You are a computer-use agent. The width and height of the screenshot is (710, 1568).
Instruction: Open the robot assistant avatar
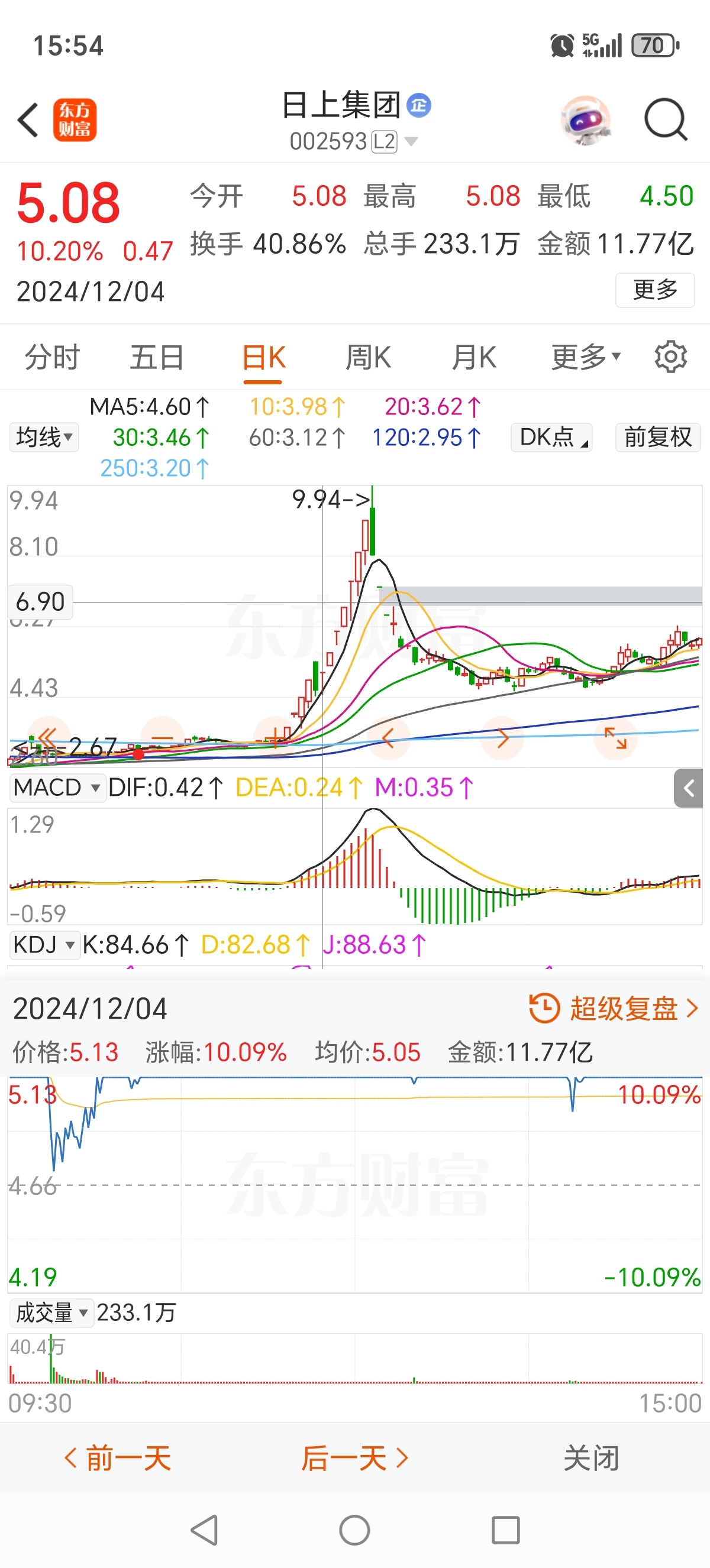[585, 119]
